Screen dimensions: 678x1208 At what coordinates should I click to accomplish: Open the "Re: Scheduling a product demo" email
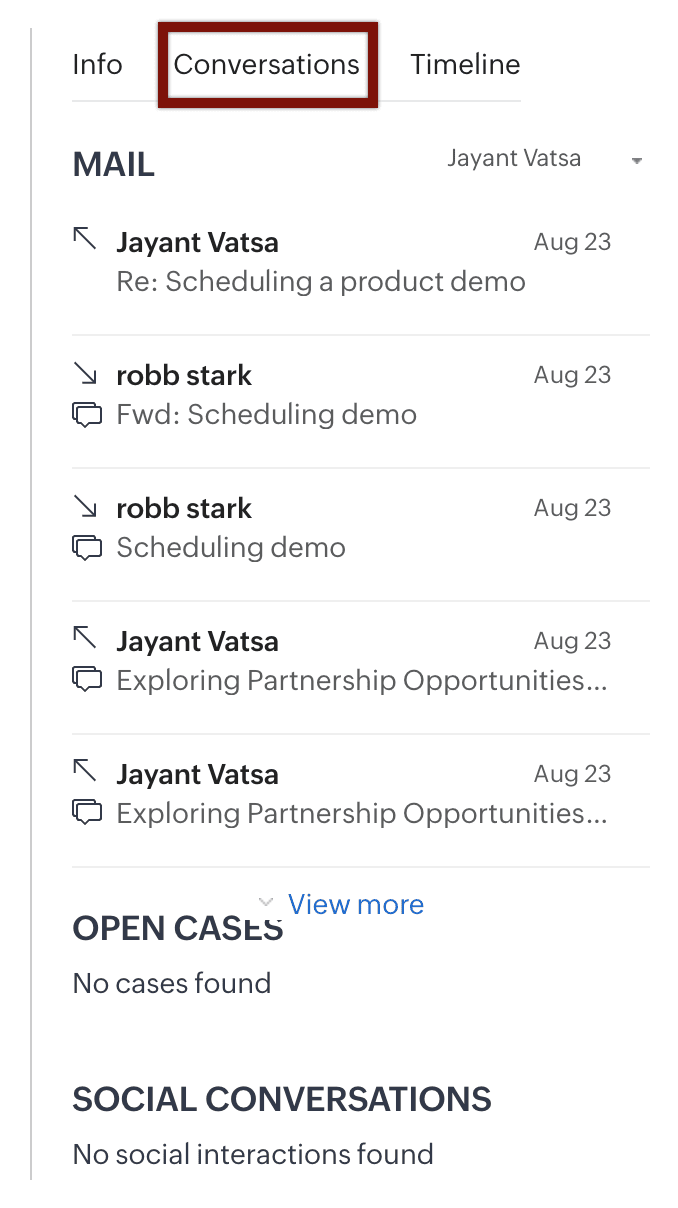[320, 282]
